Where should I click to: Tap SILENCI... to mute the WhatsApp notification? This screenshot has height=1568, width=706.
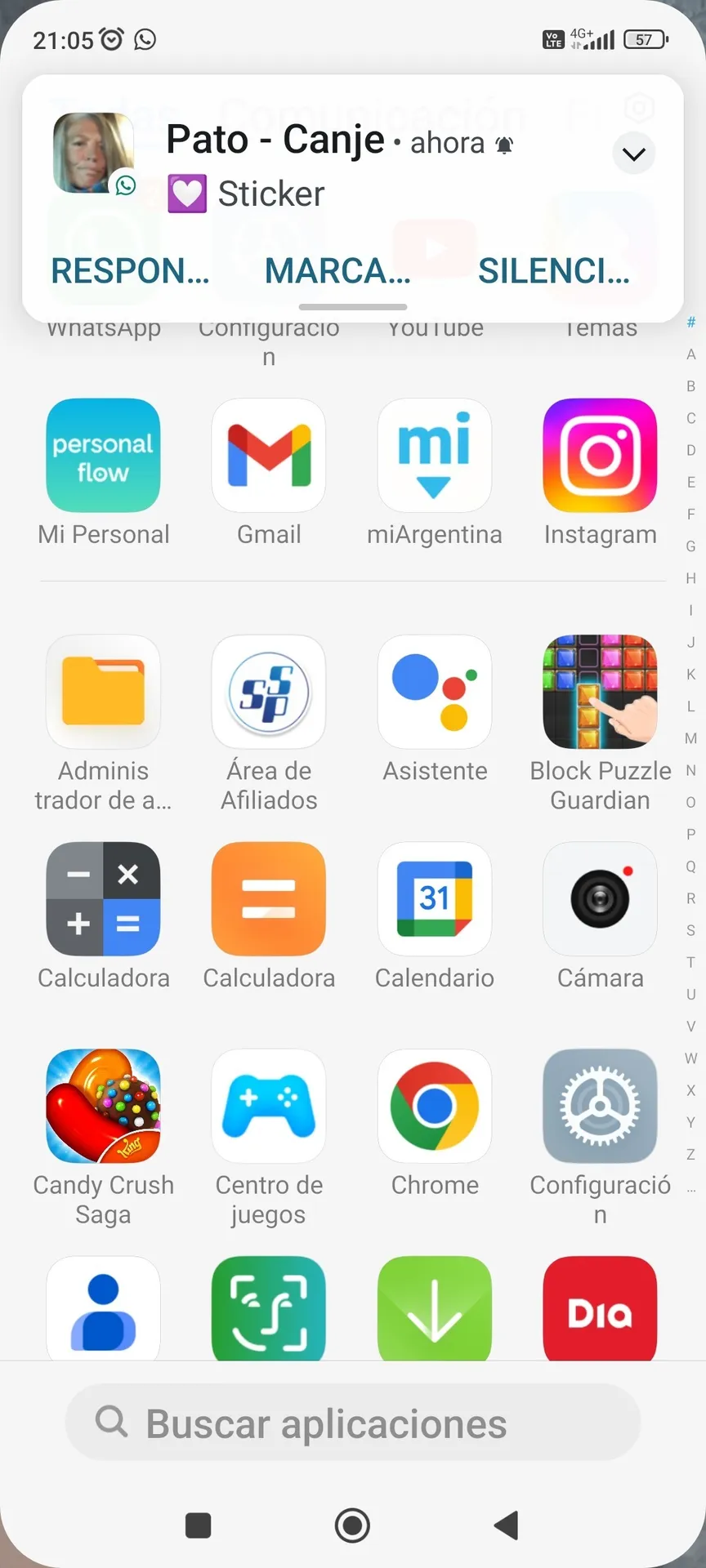coord(553,271)
